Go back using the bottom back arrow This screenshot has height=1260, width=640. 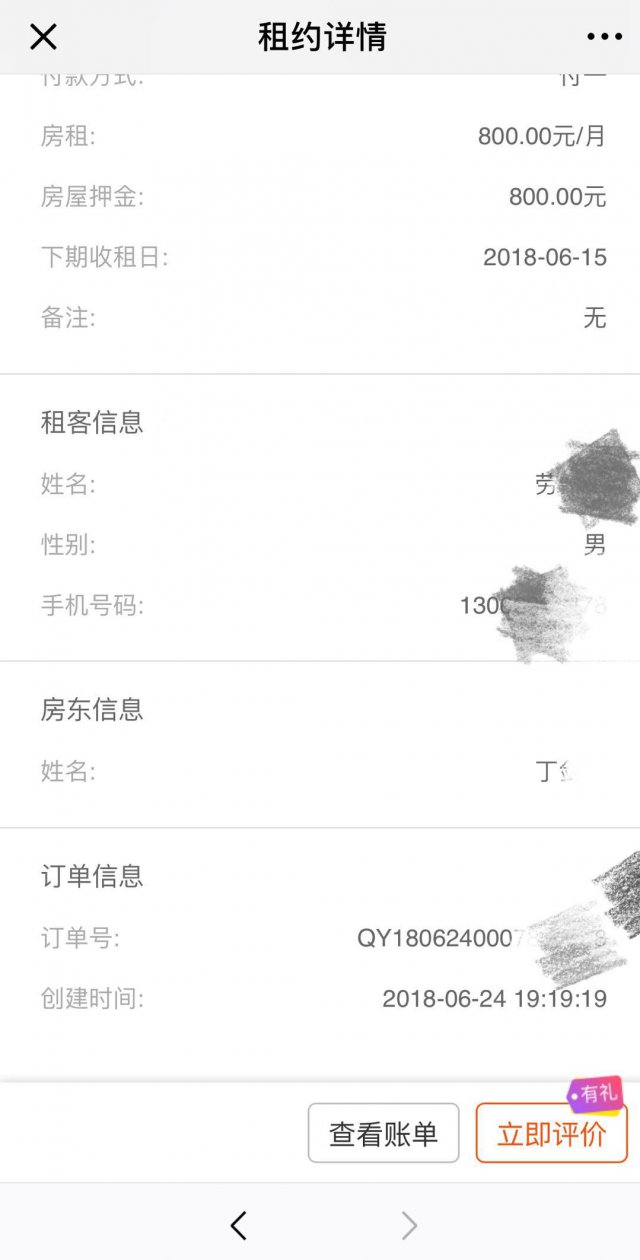[238, 1224]
